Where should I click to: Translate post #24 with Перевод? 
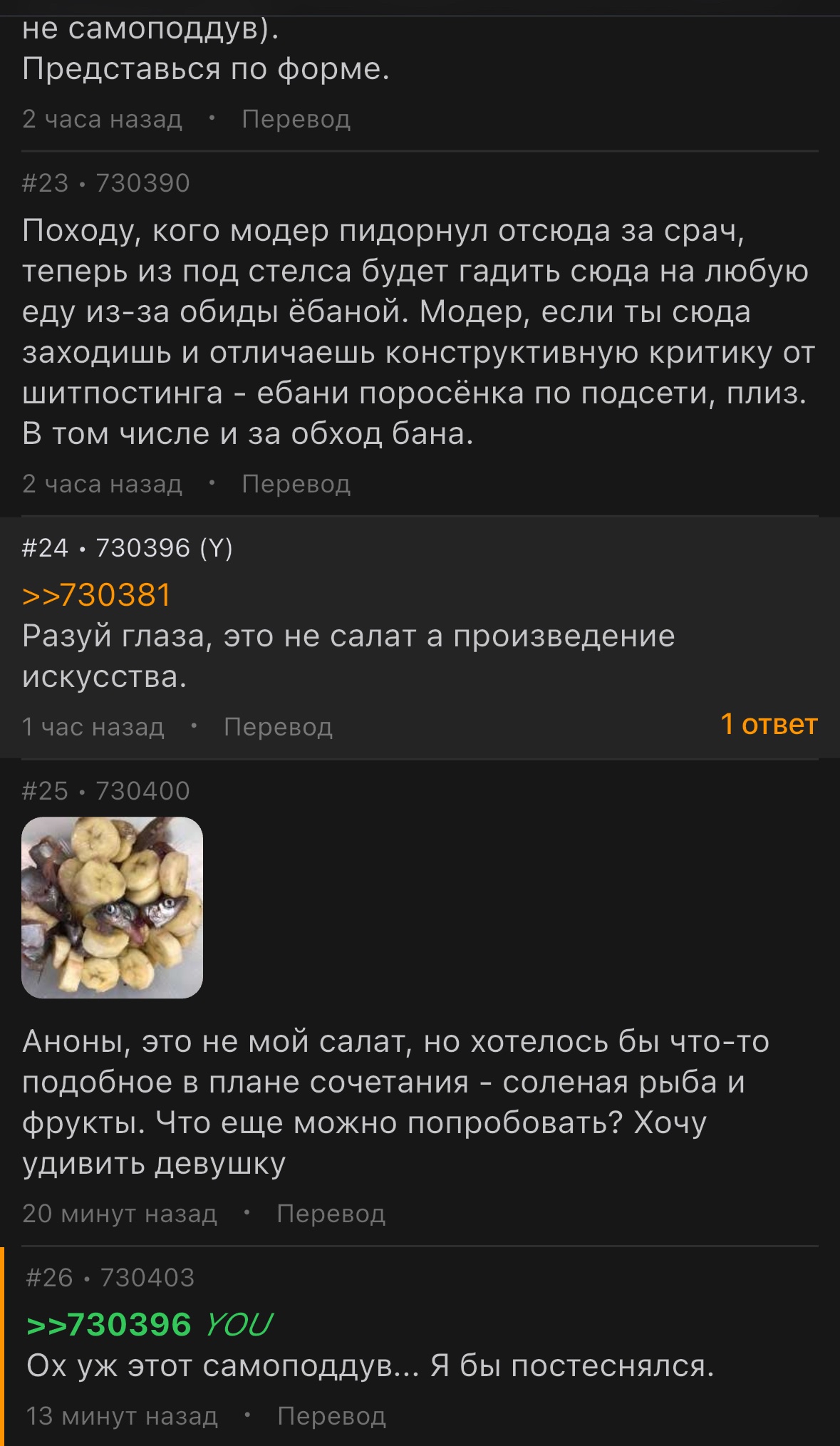coord(278,727)
